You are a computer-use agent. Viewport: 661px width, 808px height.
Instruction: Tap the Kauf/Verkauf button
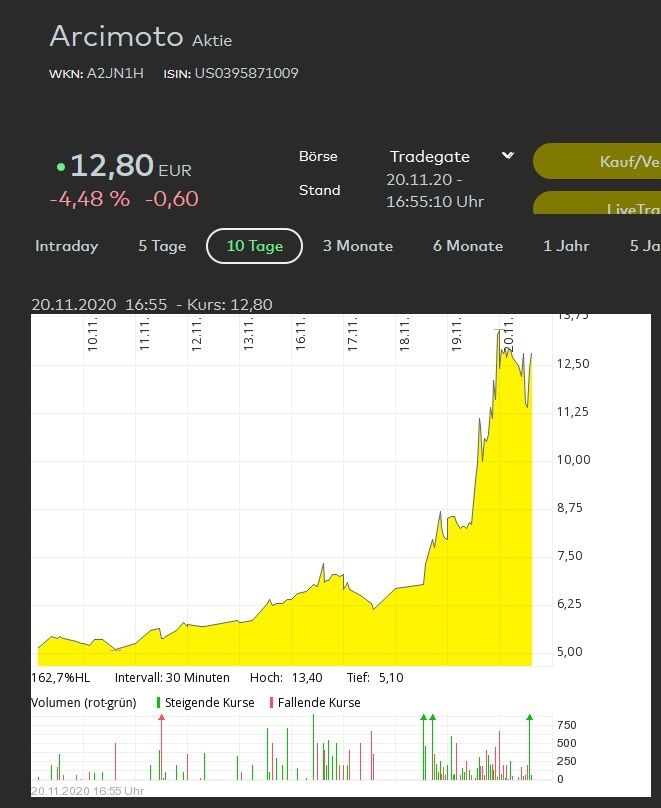click(x=602, y=162)
